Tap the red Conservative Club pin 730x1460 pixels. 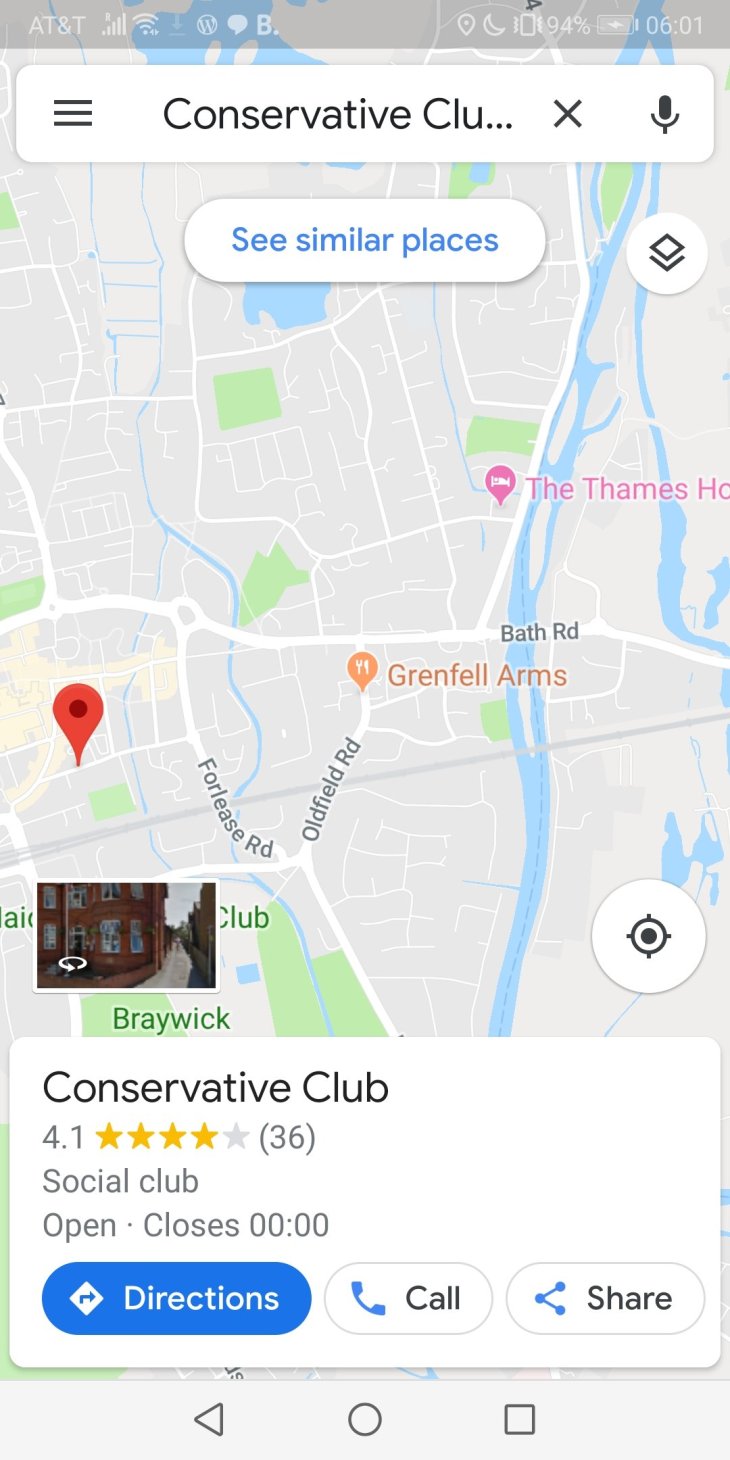point(78,718)
